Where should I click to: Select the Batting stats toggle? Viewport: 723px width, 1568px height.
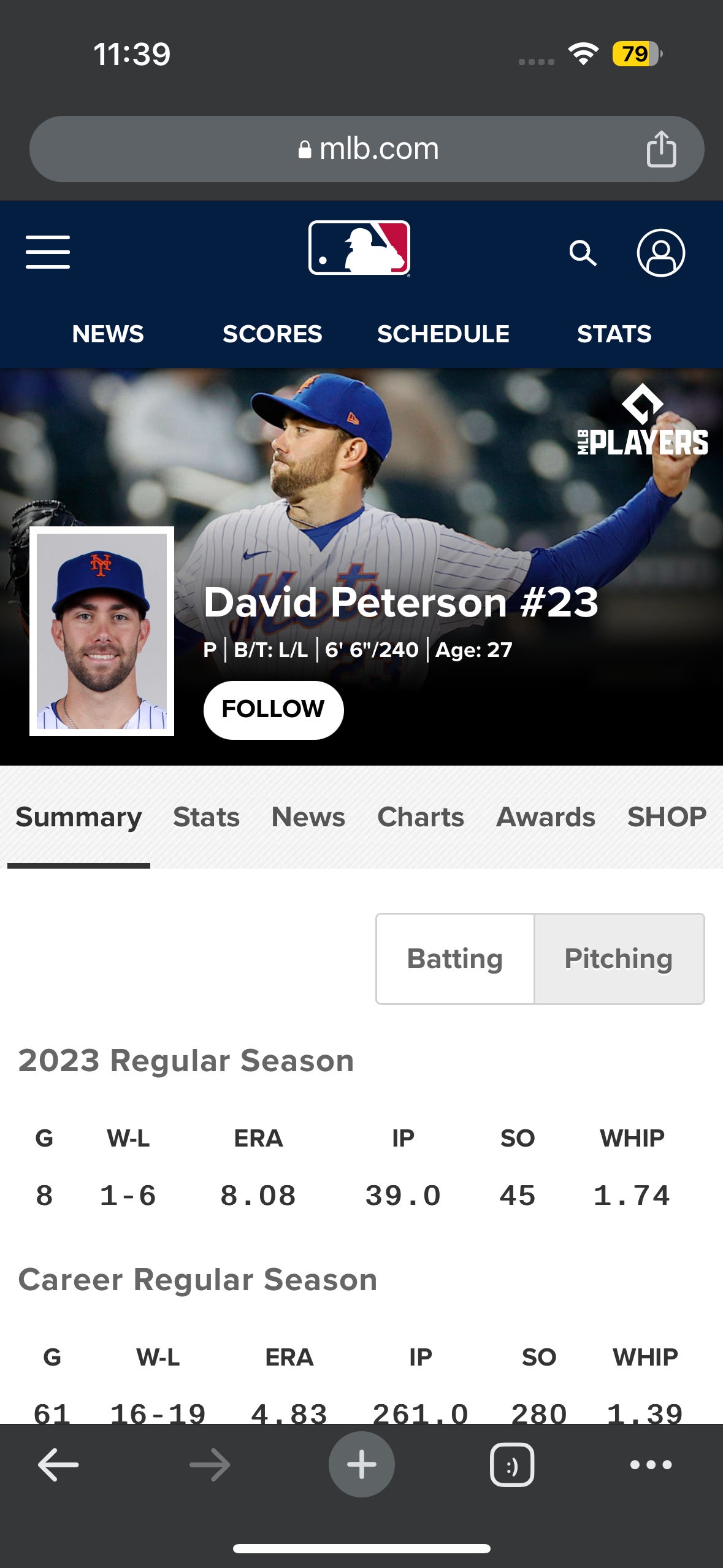pos(455,958)
